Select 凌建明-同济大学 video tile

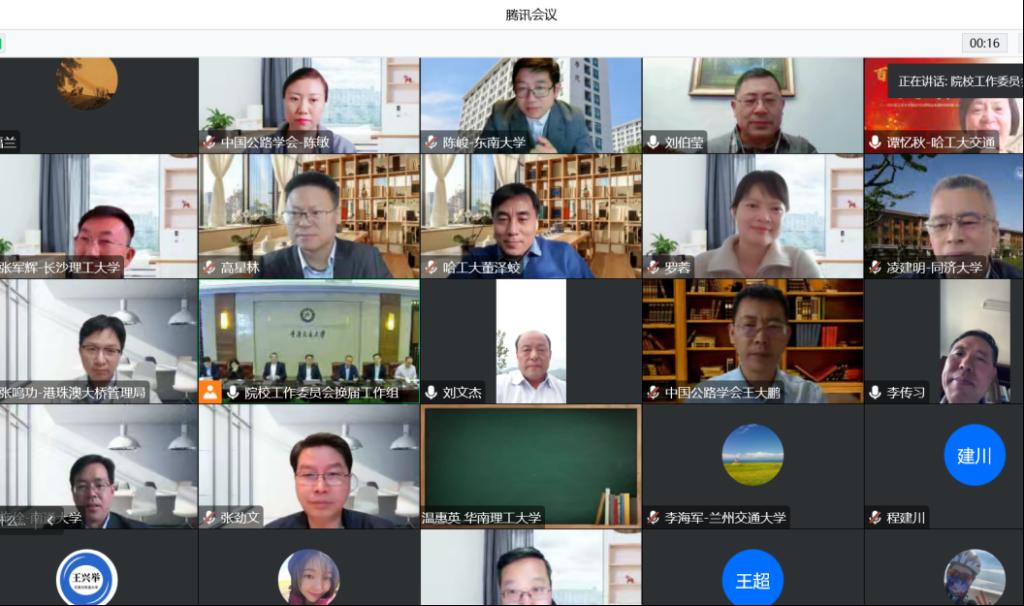tap(943, 215)
